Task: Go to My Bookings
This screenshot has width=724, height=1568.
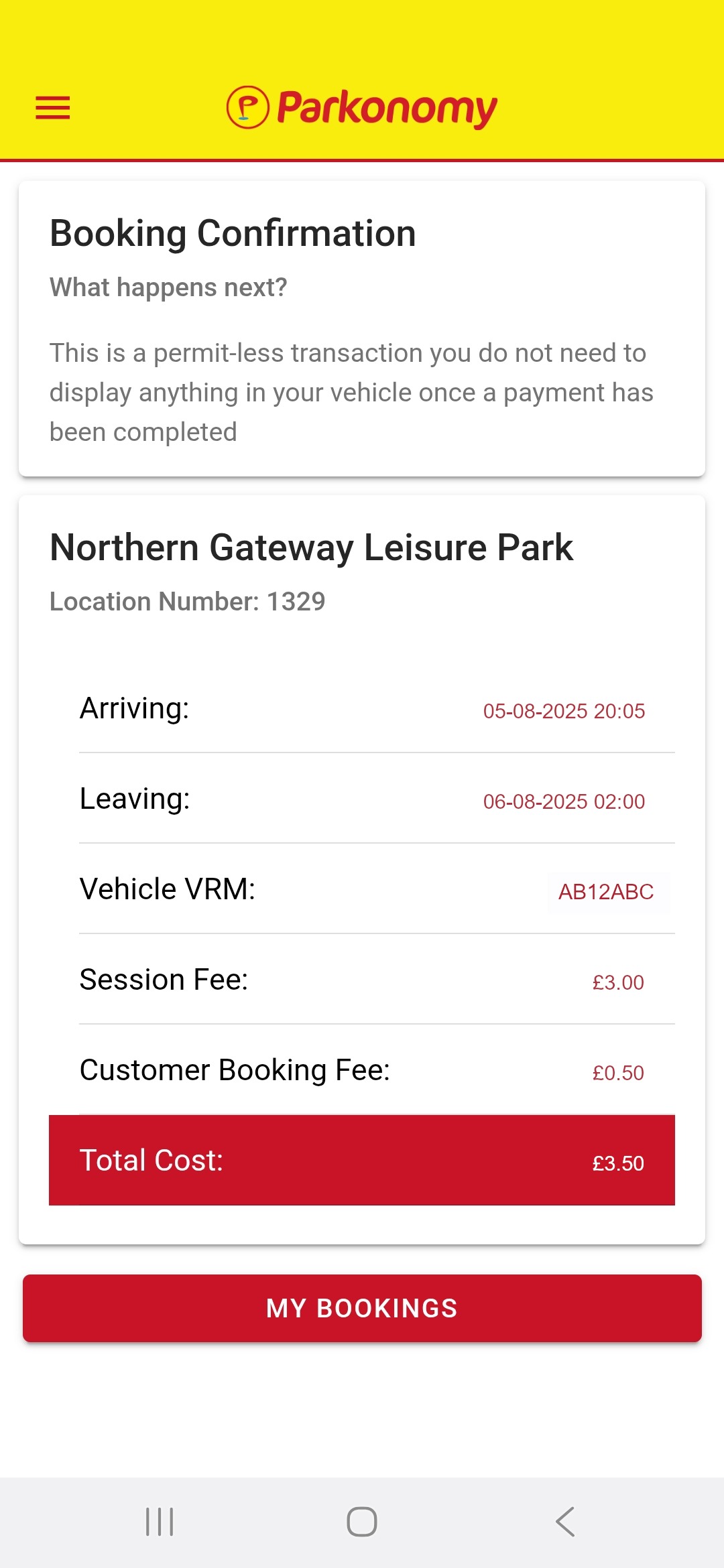Action: [x=362, y=1308]
